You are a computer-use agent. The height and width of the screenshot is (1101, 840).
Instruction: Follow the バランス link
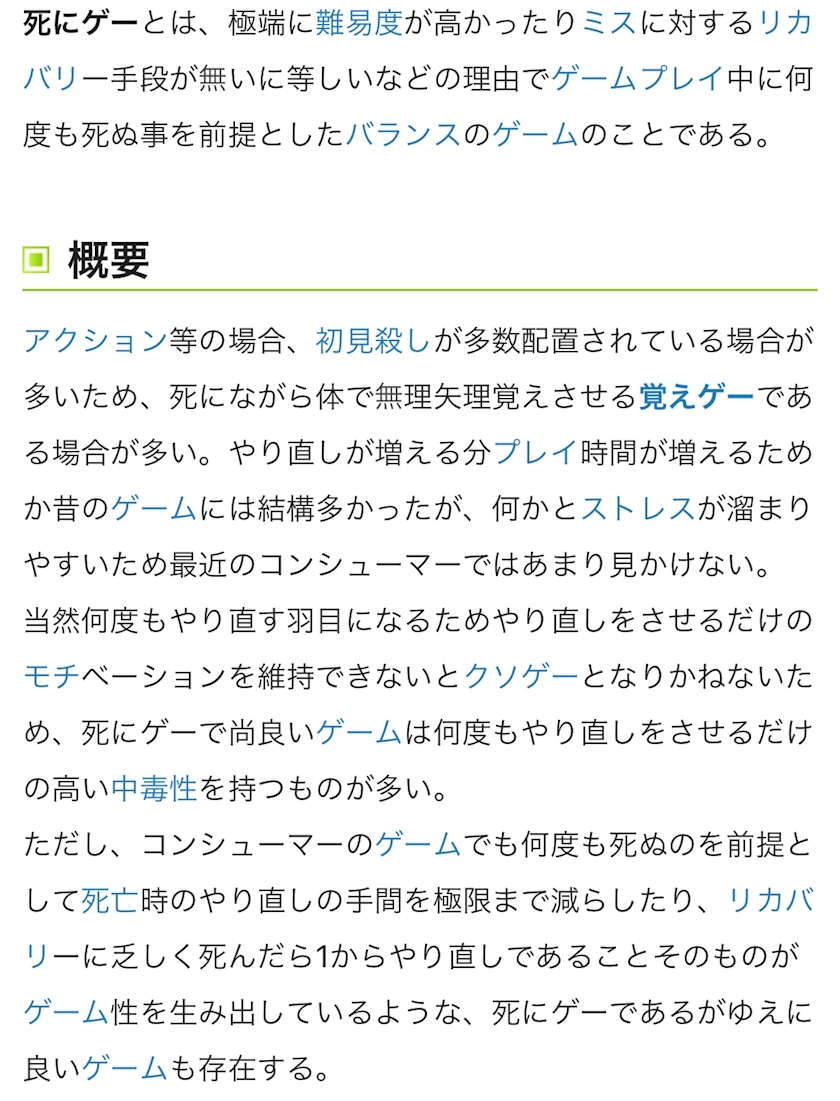click(x=403, y=134)
